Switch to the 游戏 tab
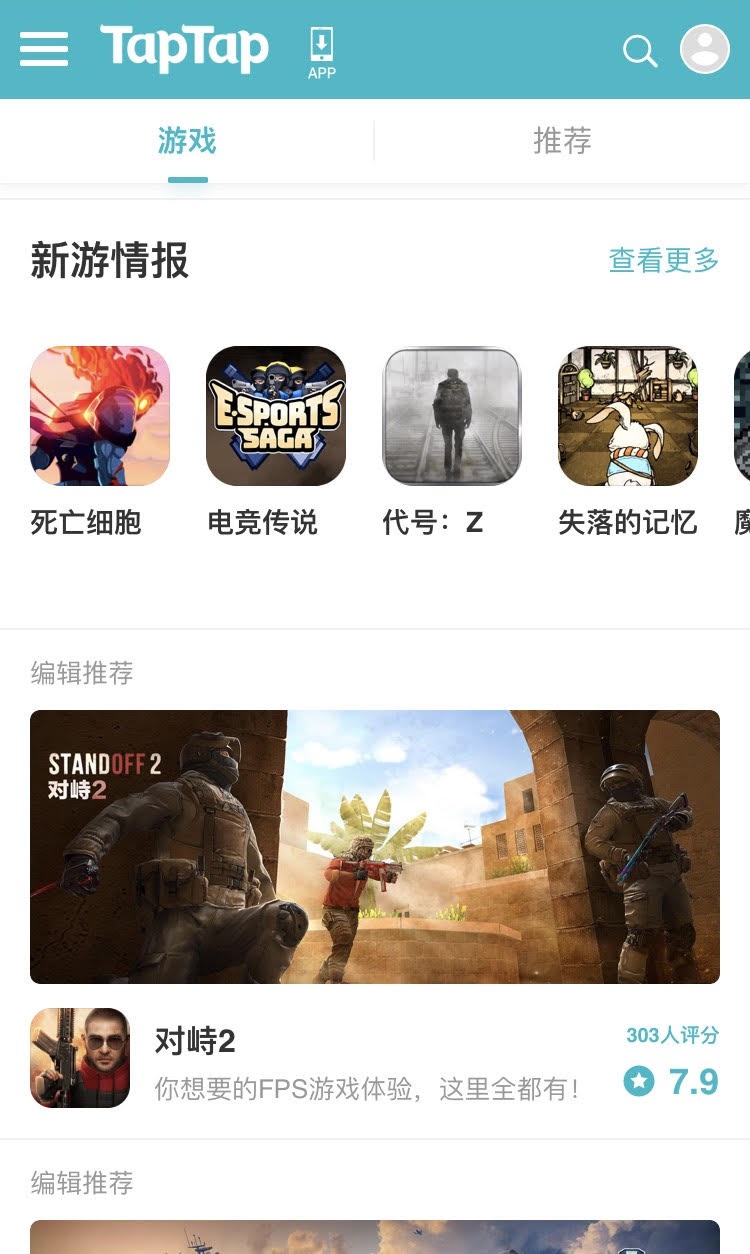The height and width of the screenshot is (1254, 750). pyautogui.click(x=187, y=141)
